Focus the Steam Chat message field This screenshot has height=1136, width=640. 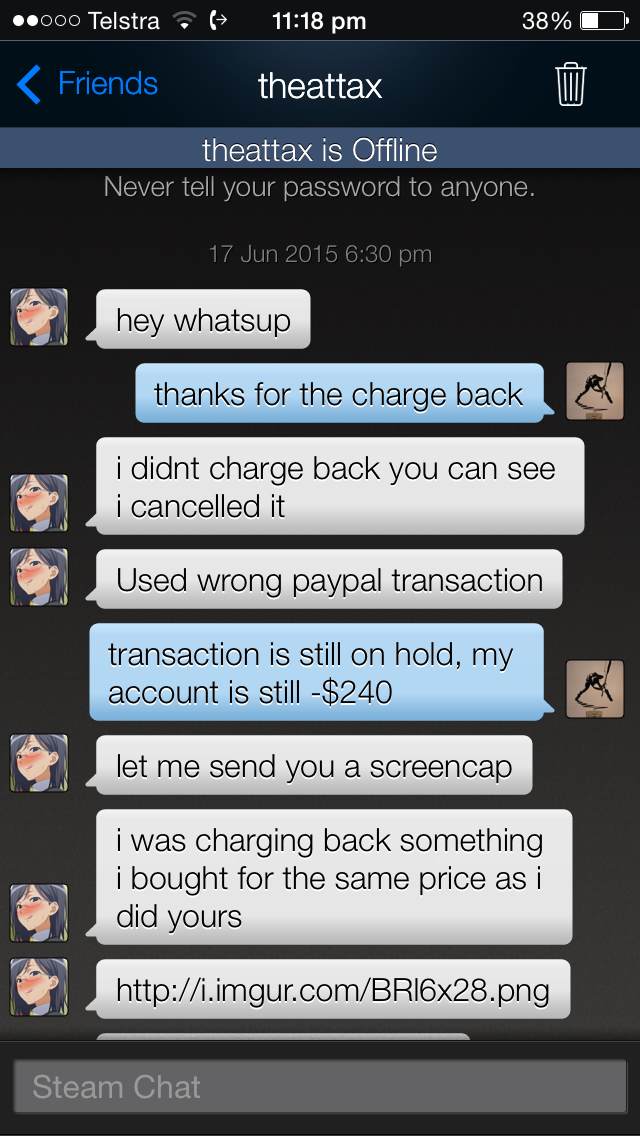click(320, 1087)
